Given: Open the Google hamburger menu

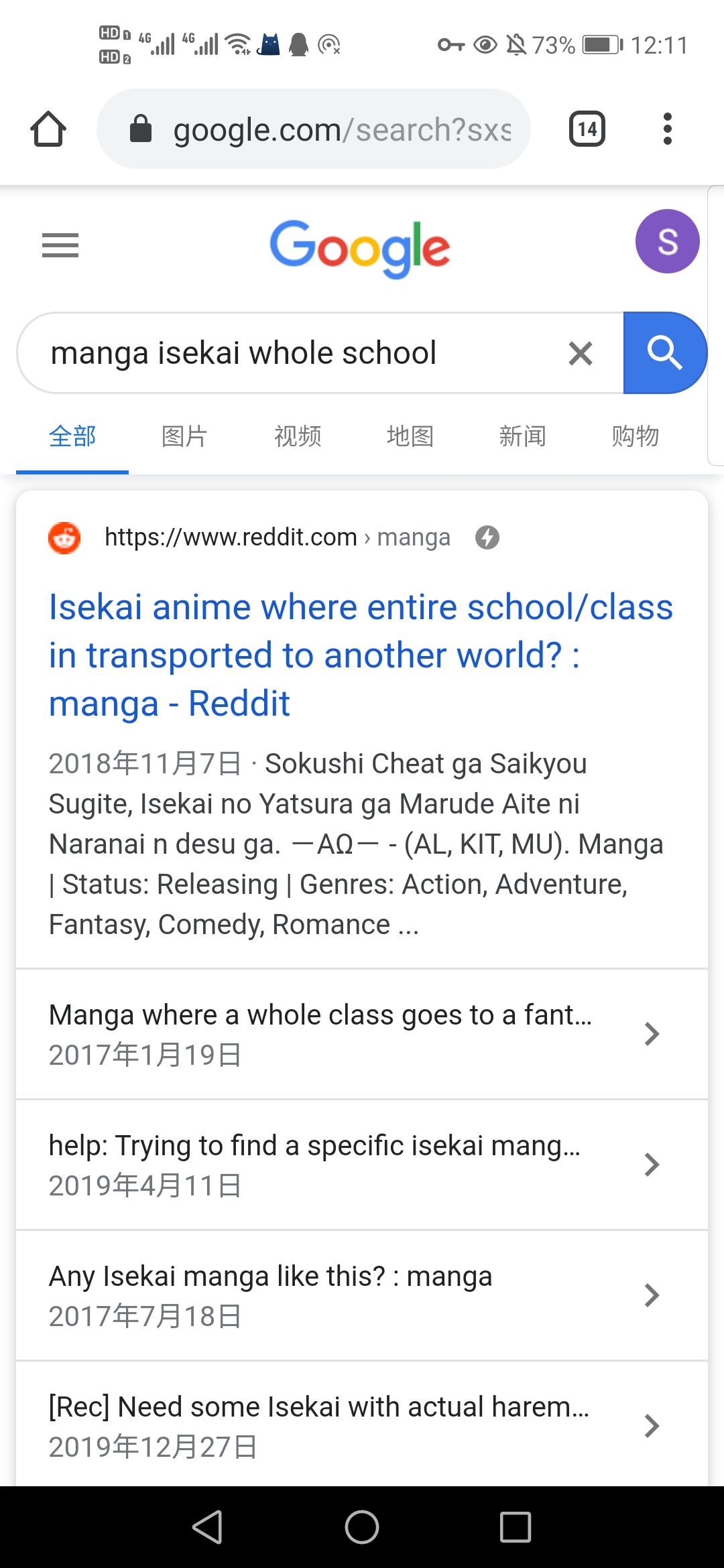Looking at the screenshot, I should 60,245.
